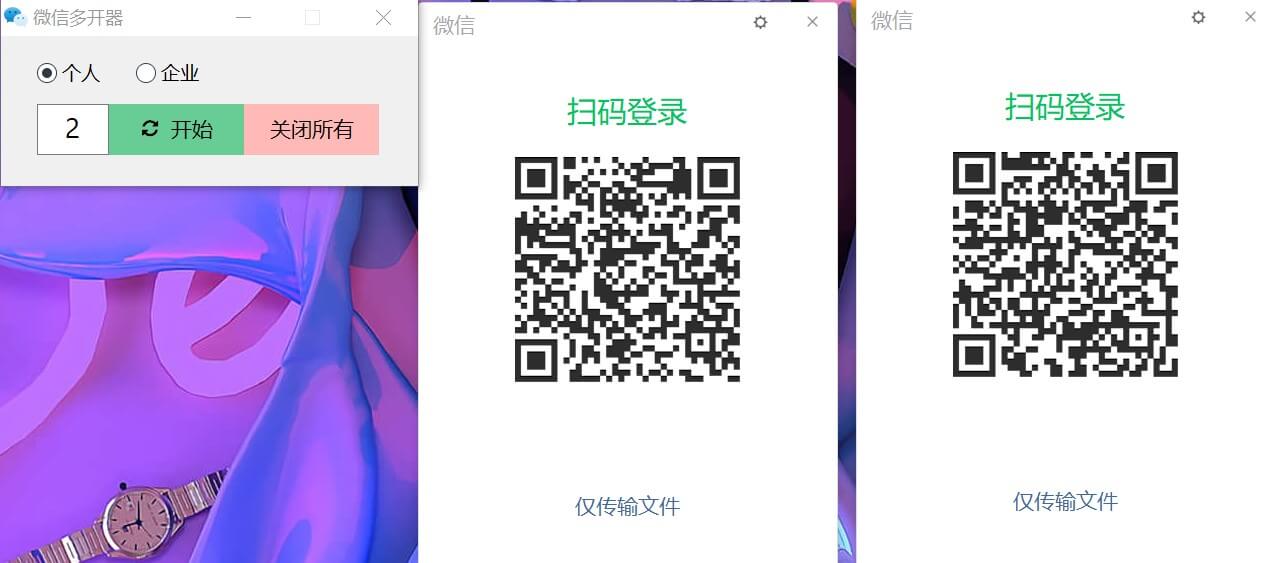Screen dimensions: 1275x563
Task: Open settings gear in the right 微信 window
Action: tap(1198, 17)
